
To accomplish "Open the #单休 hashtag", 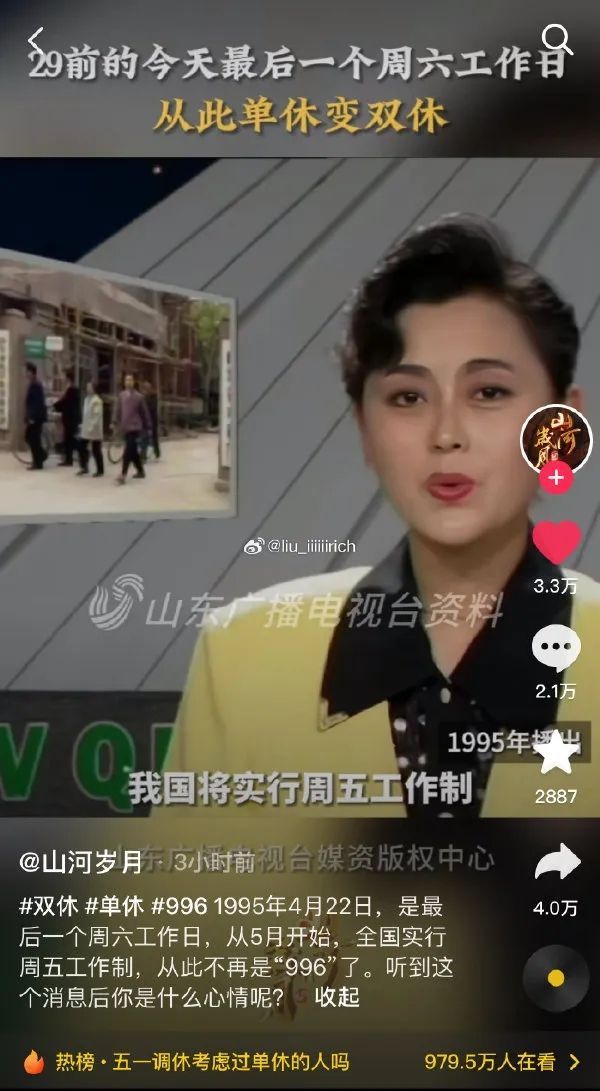I will (x=114, y=907).
